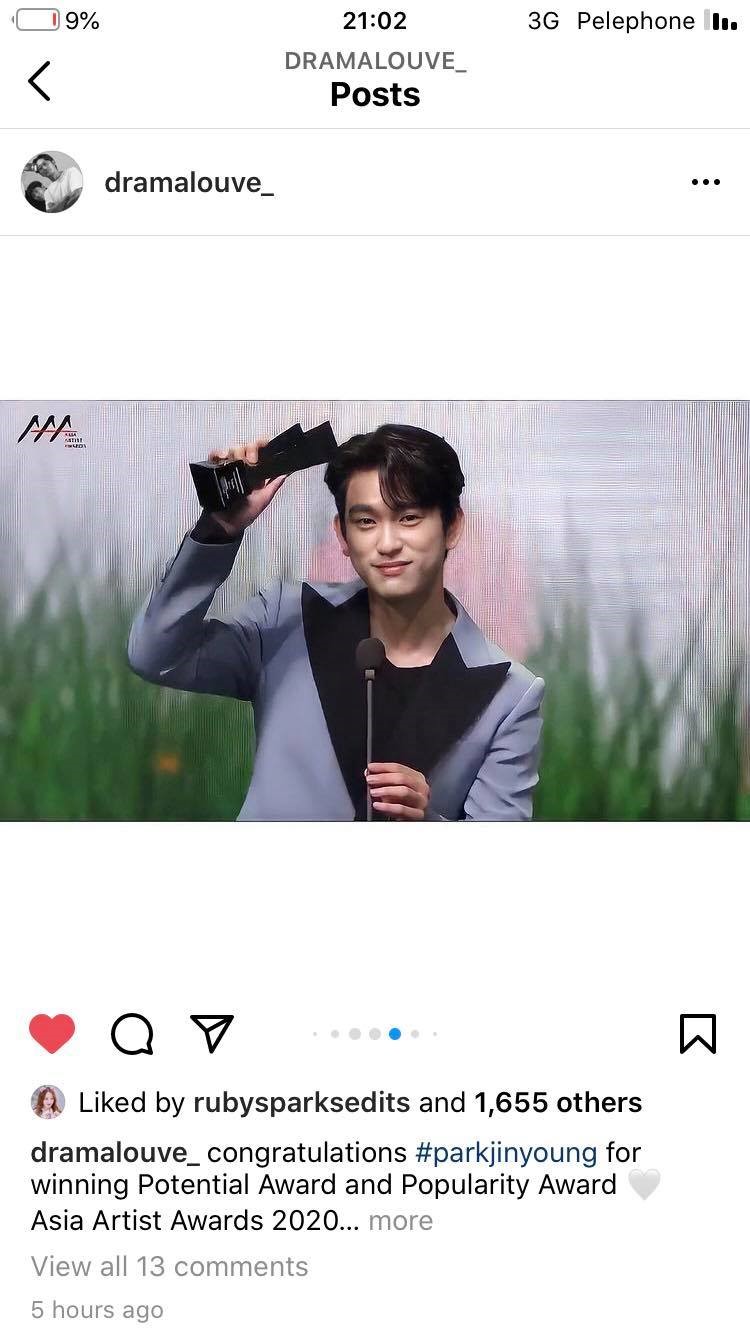Unlike the post with the heart icon
The image size is (750, 1334).
[x=52, y=1033]
